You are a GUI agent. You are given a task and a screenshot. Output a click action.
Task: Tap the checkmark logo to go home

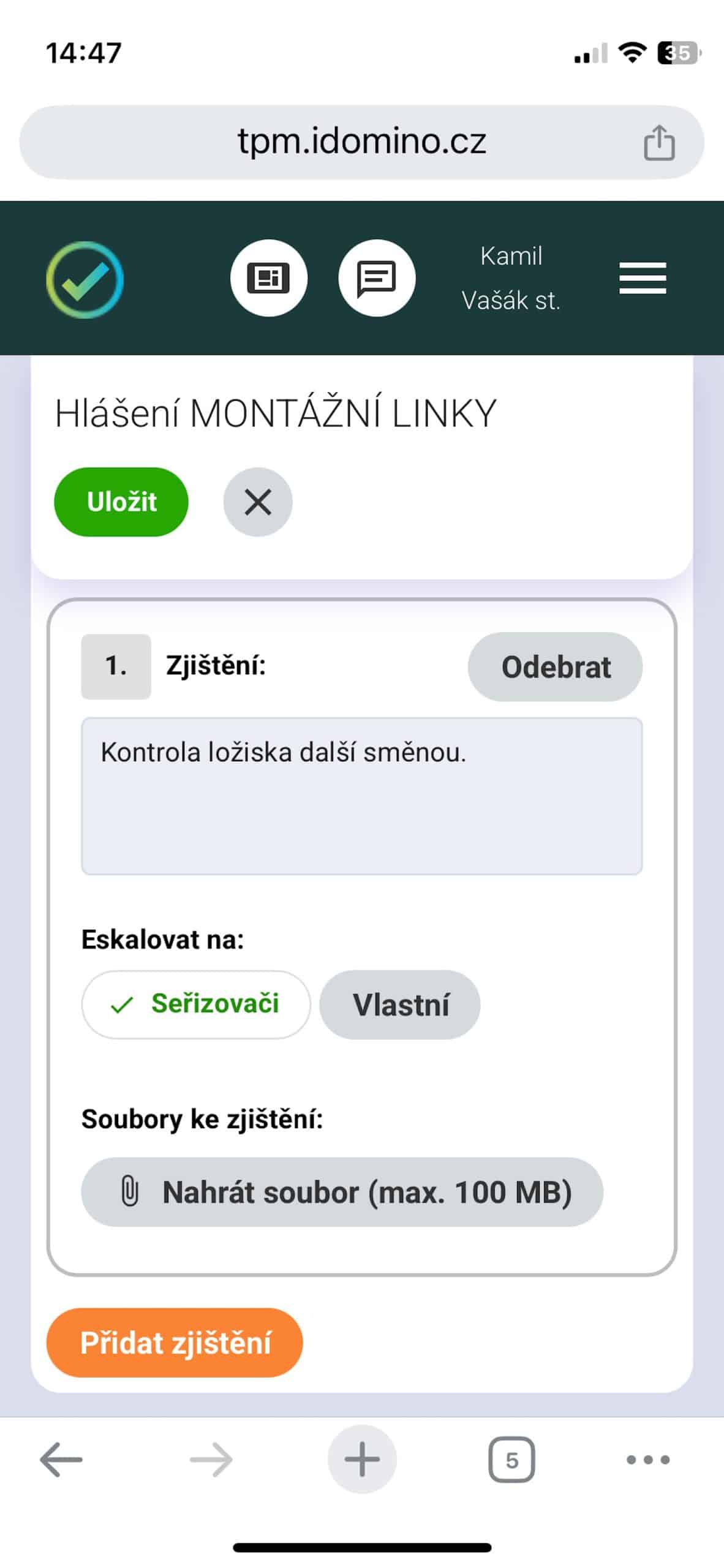85,279
